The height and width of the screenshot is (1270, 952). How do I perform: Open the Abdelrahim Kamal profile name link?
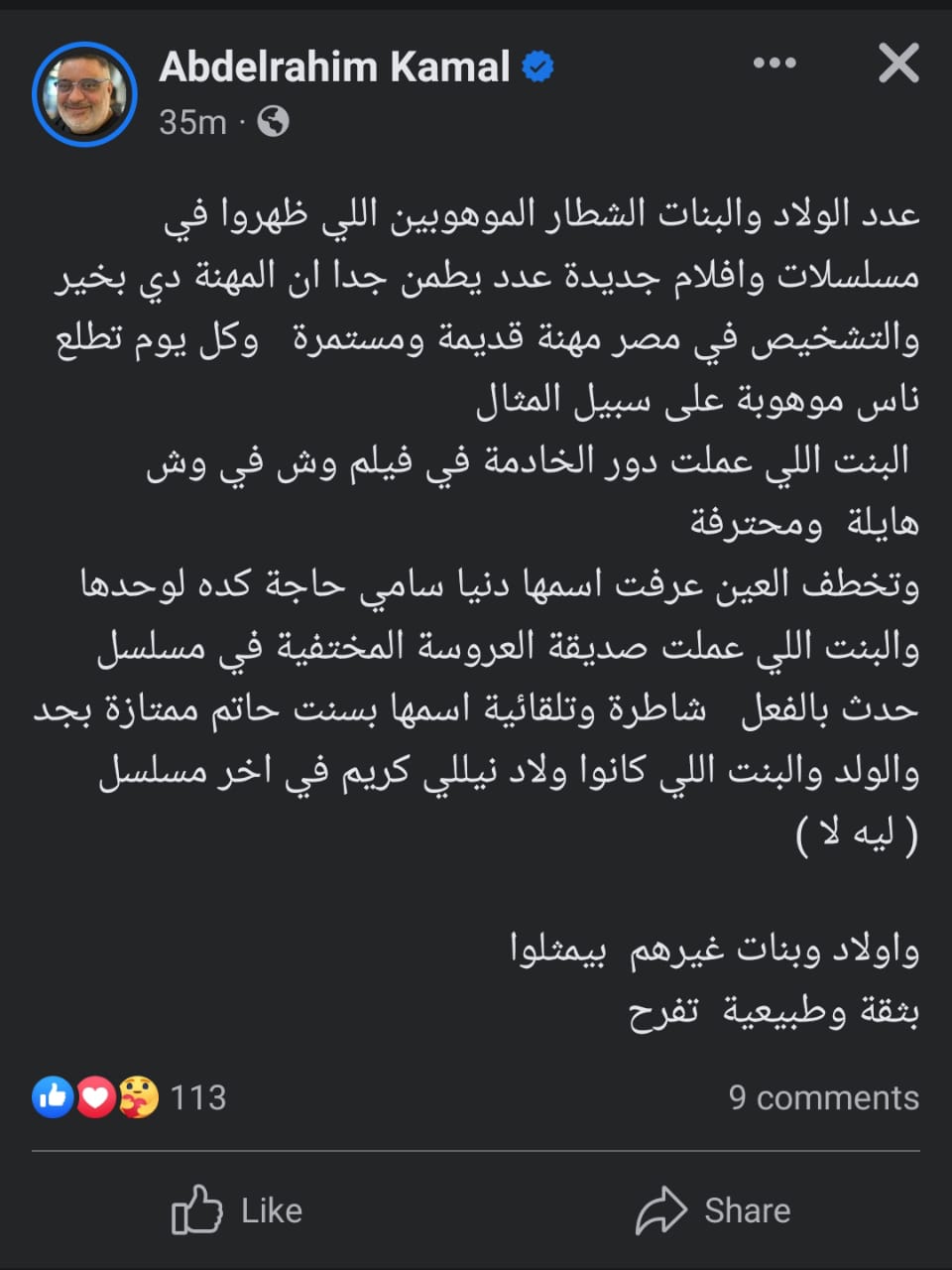coord(334,67)
